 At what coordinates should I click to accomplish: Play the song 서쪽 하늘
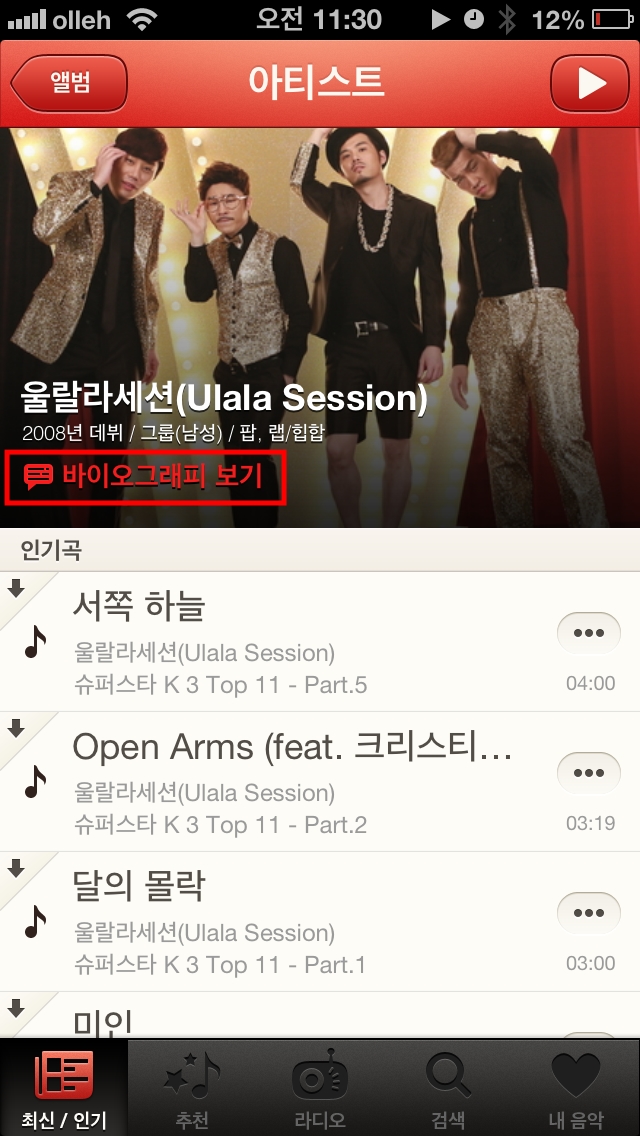coord(300,642)
